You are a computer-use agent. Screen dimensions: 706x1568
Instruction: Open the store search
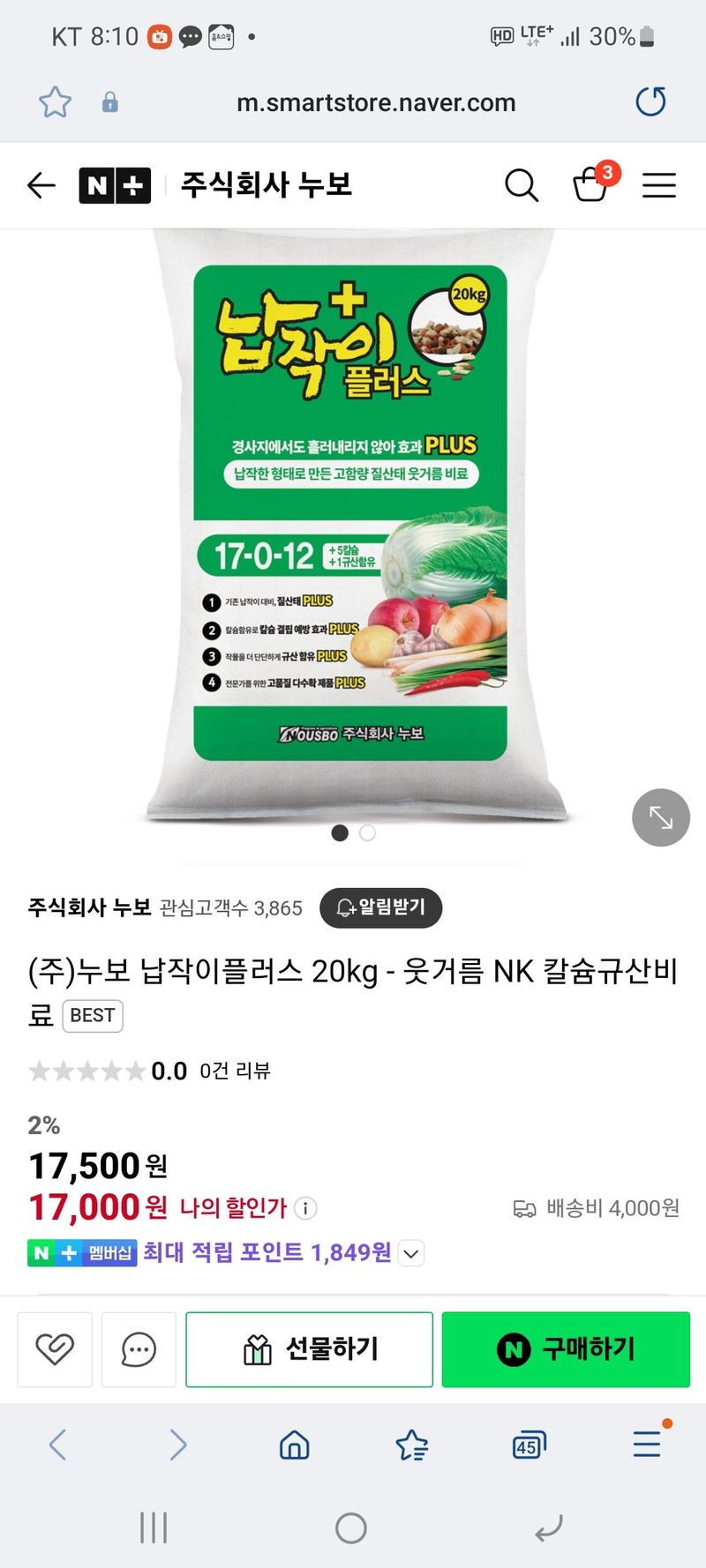521,185
